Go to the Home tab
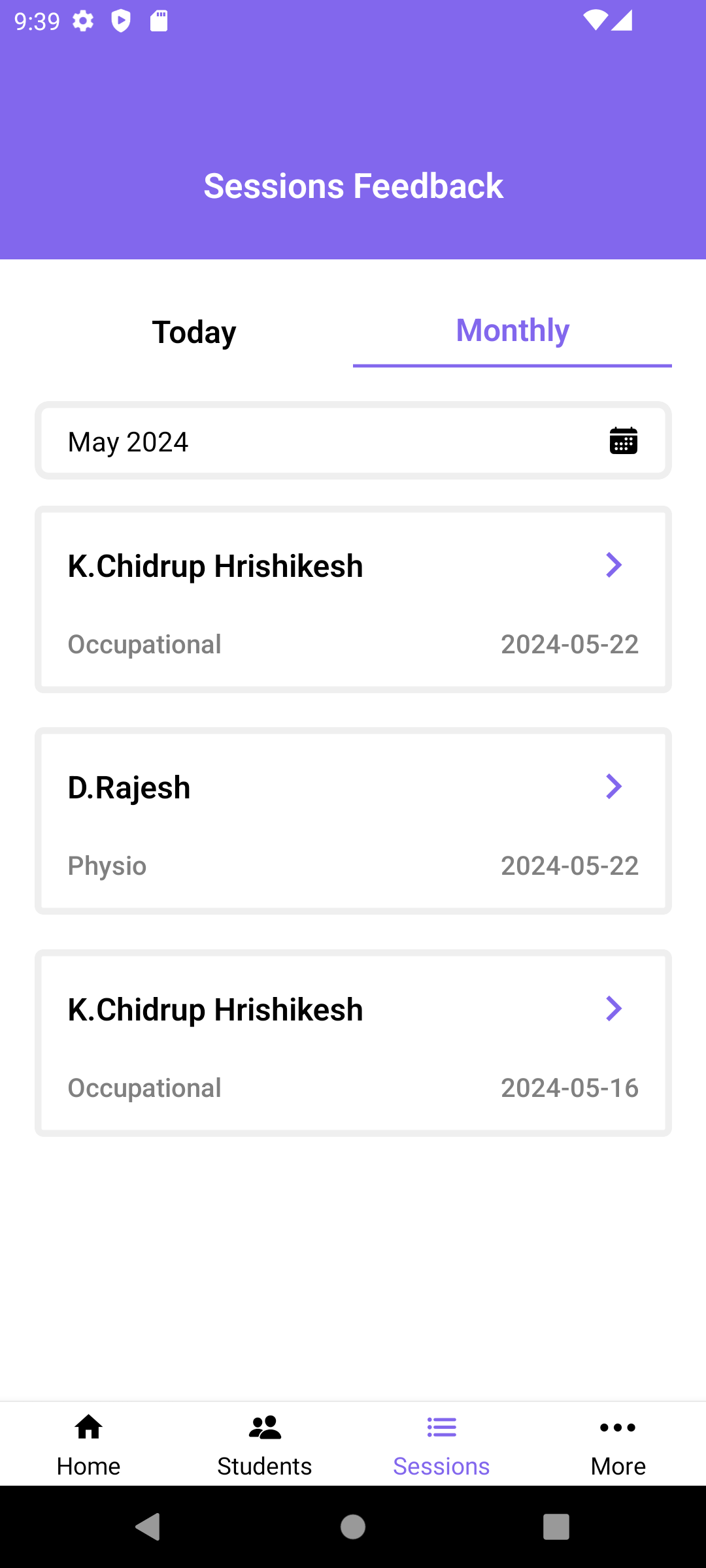This screenshot has height=1568, width=706. click(x=88, y=1444)
